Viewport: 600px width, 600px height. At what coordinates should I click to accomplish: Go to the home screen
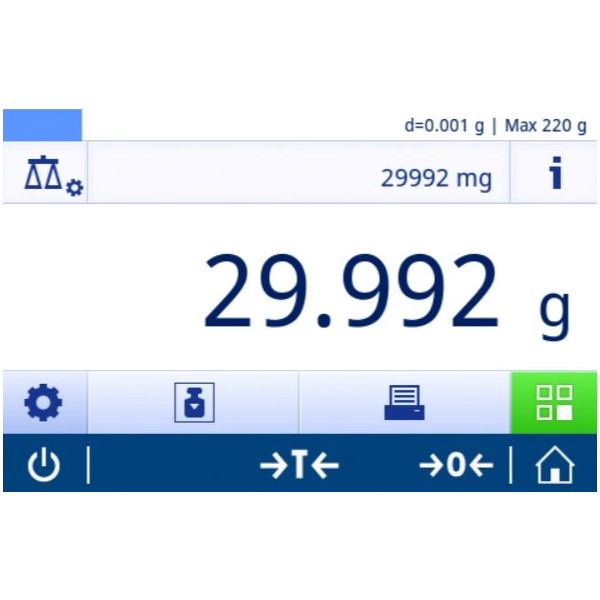pyautogui.click(x=555, y=466)
